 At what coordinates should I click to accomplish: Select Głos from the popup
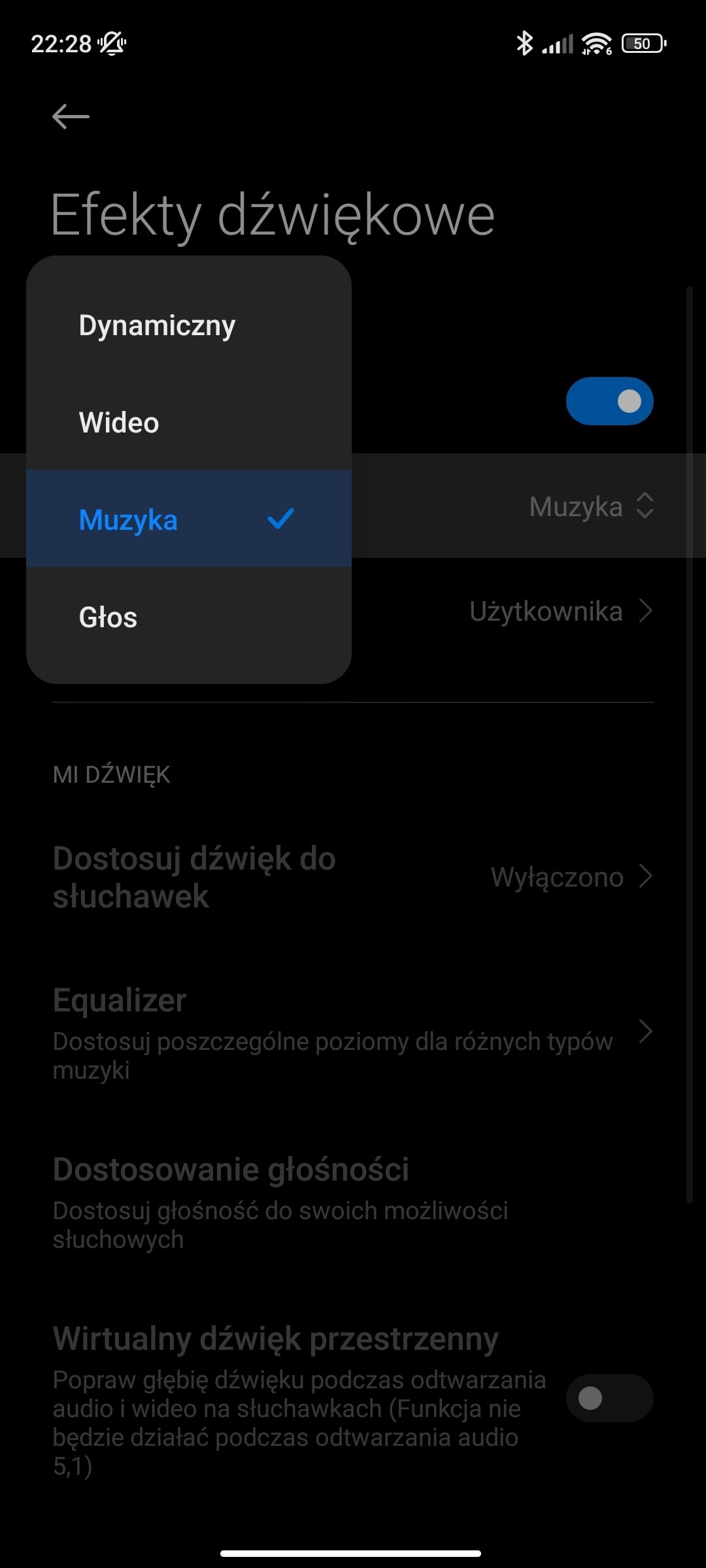(189, 617)
